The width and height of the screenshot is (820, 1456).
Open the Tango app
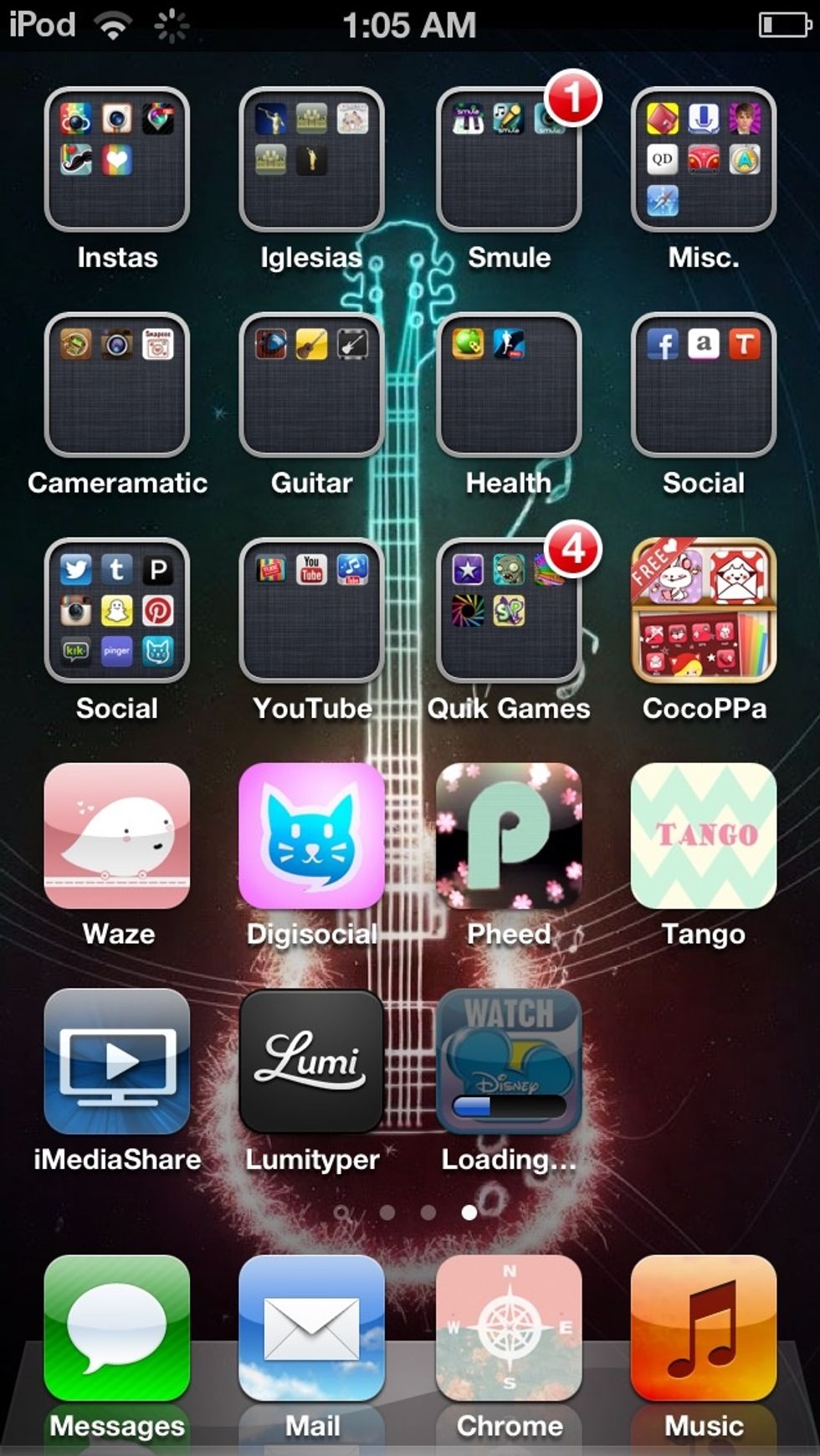click(x=704, y=835)
